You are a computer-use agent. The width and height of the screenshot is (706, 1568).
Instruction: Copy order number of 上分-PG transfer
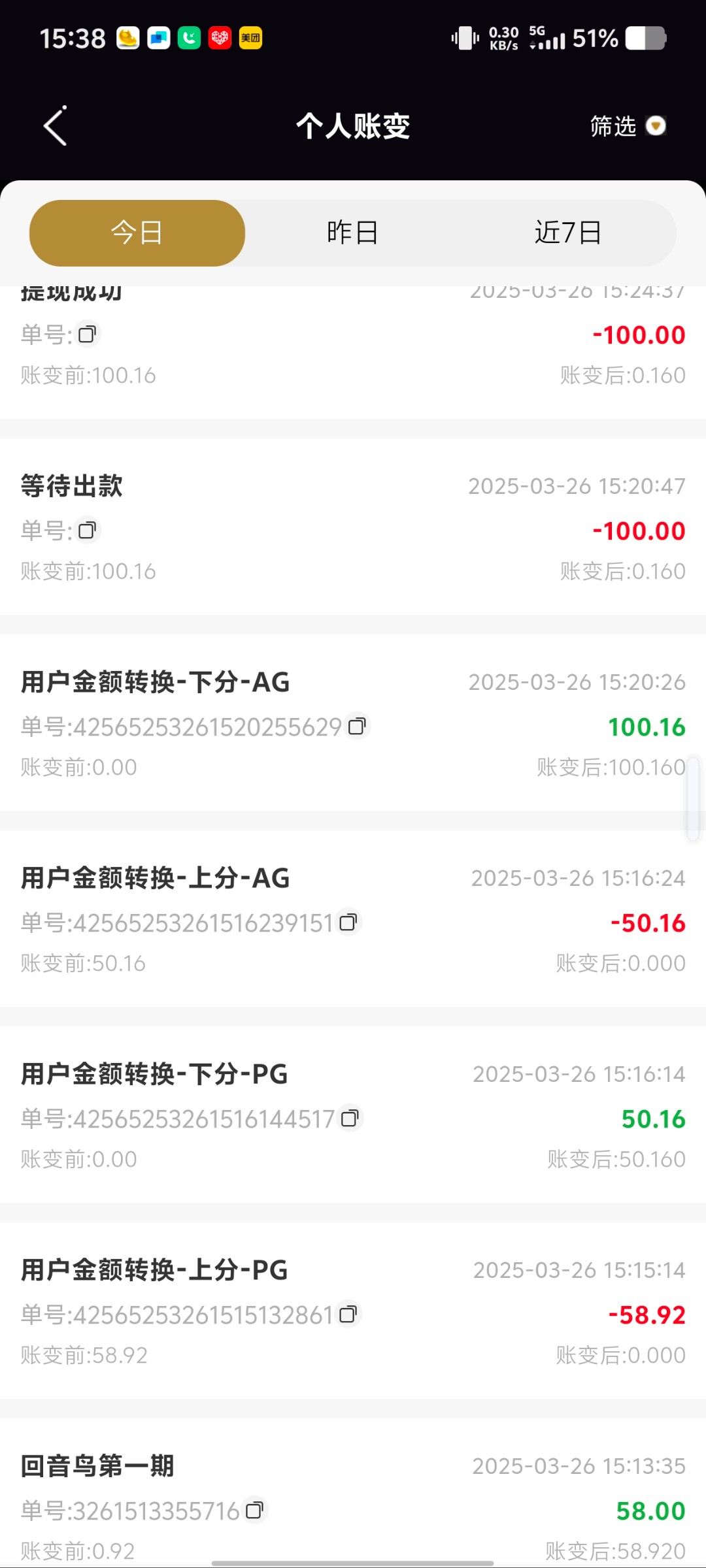pos(348,1315)
